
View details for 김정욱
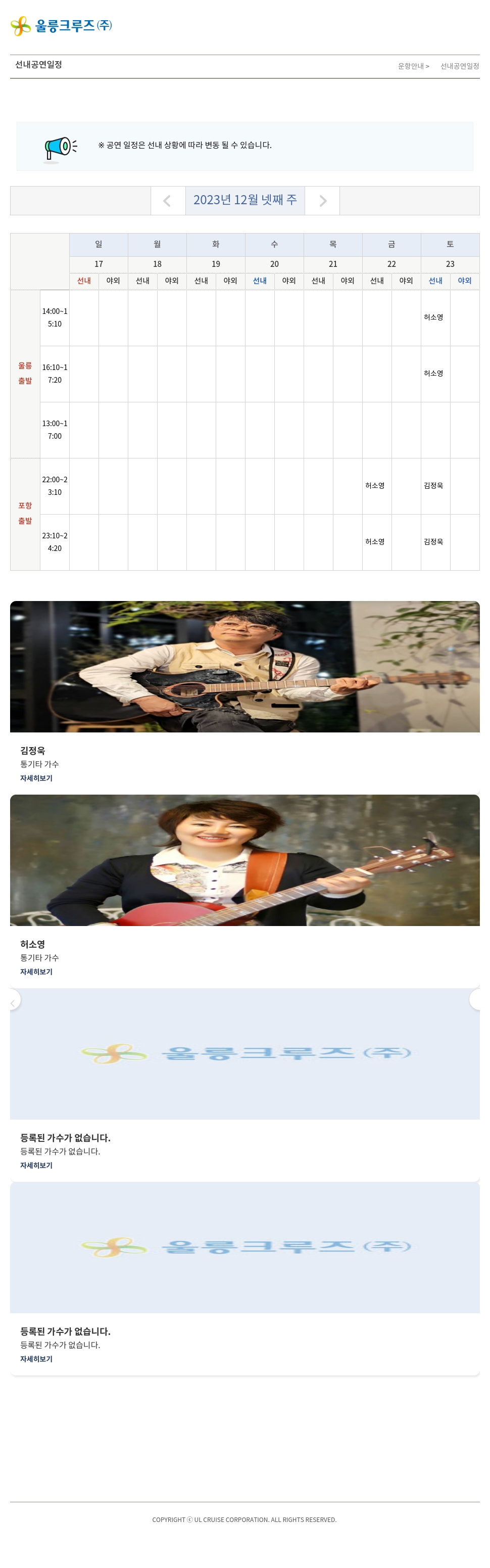(36, 778)
